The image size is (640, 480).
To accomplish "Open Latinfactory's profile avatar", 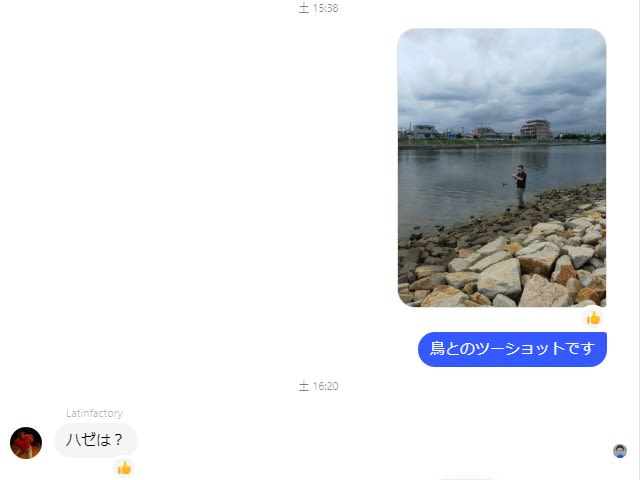I will (26, 442).
